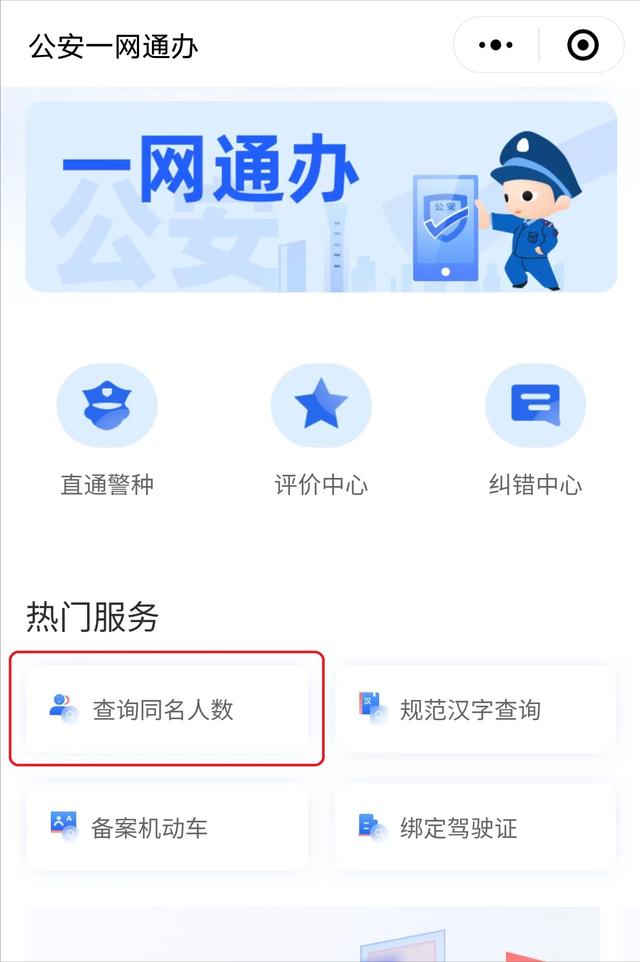This screenshot has height=962, width=640.
Task: Open the 一网通办 banner
Action: click(x=321, y=196)
